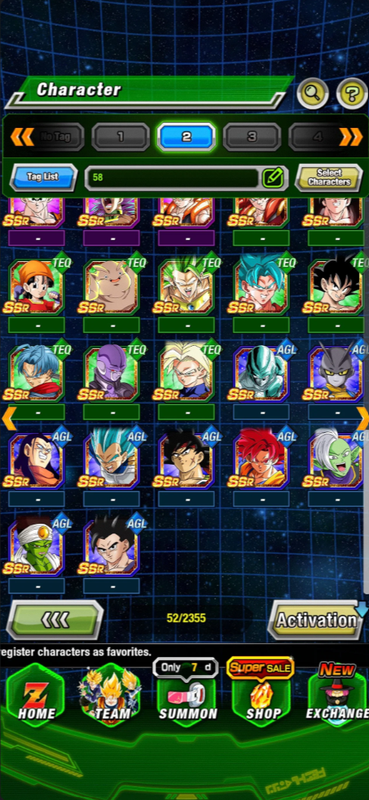Viewport: 369px width, 800px height.
Task: Select the No Tag tab
Action: [55, 137]
